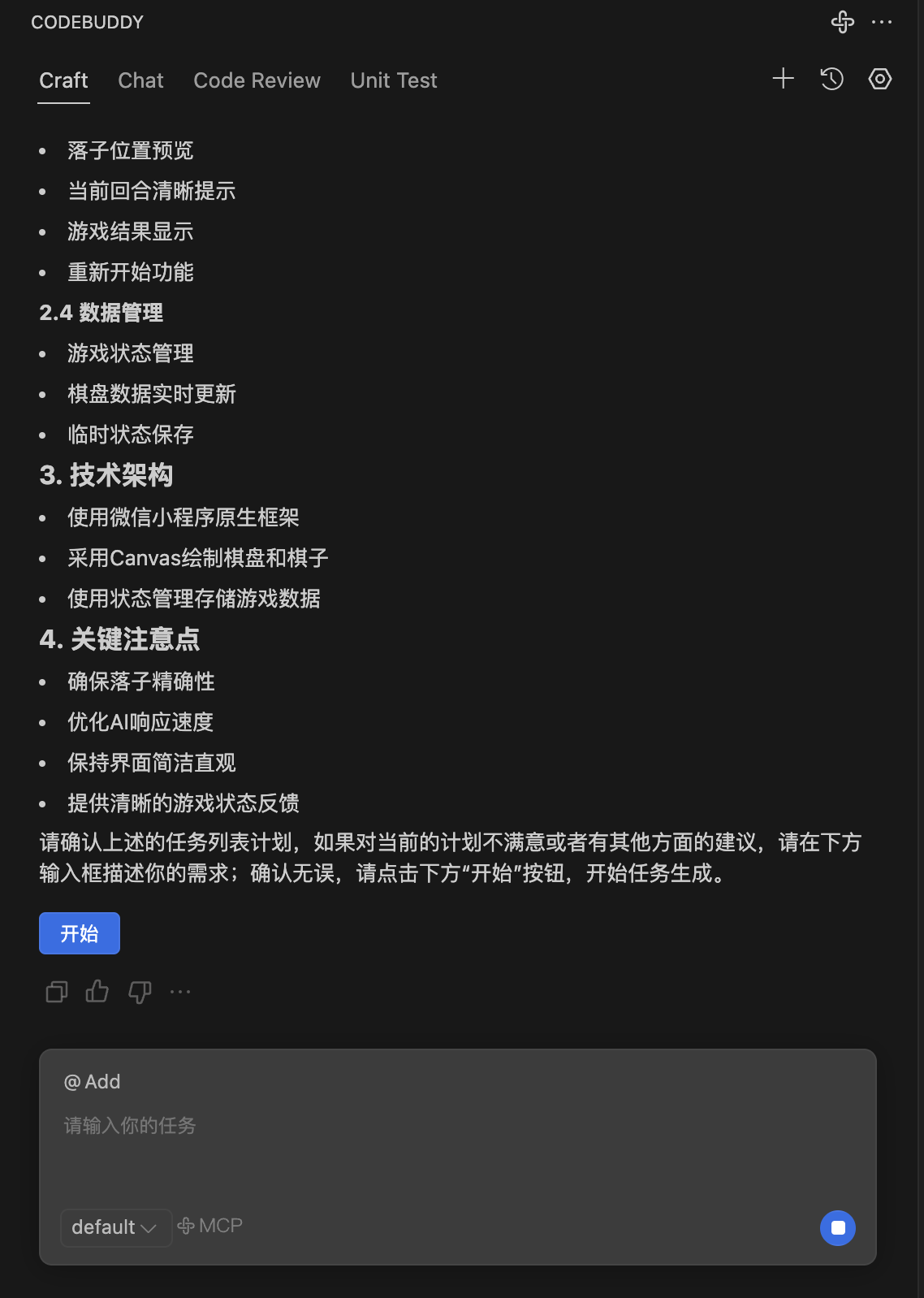The image size is (924, 1298).
Task: Click the MCP plugin icon in the title bar
Action: click(843, 22)
